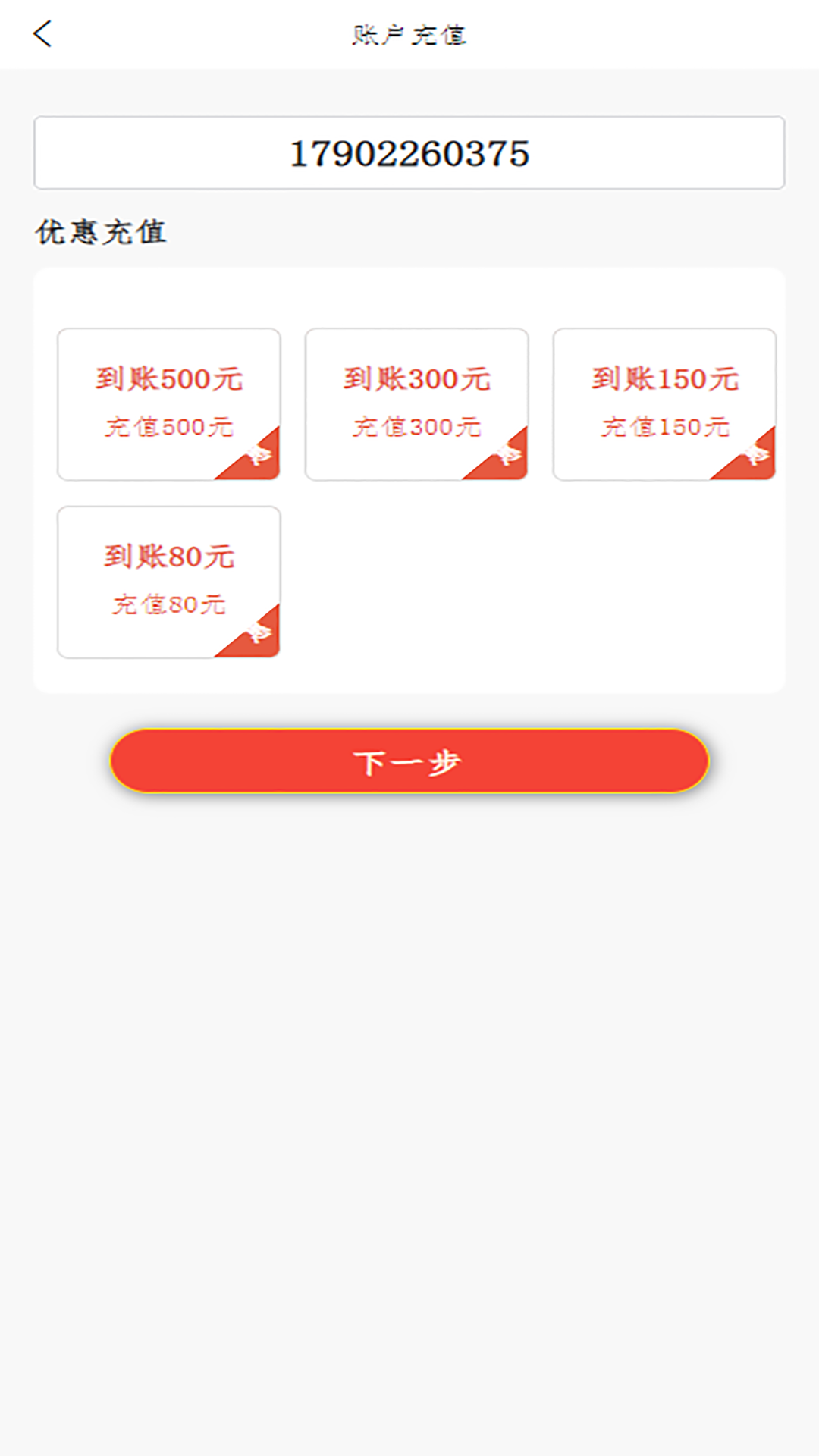Tap the 充值300元 price text
The width and height of the screenshot is (819, 1456).
pos(416,426)
